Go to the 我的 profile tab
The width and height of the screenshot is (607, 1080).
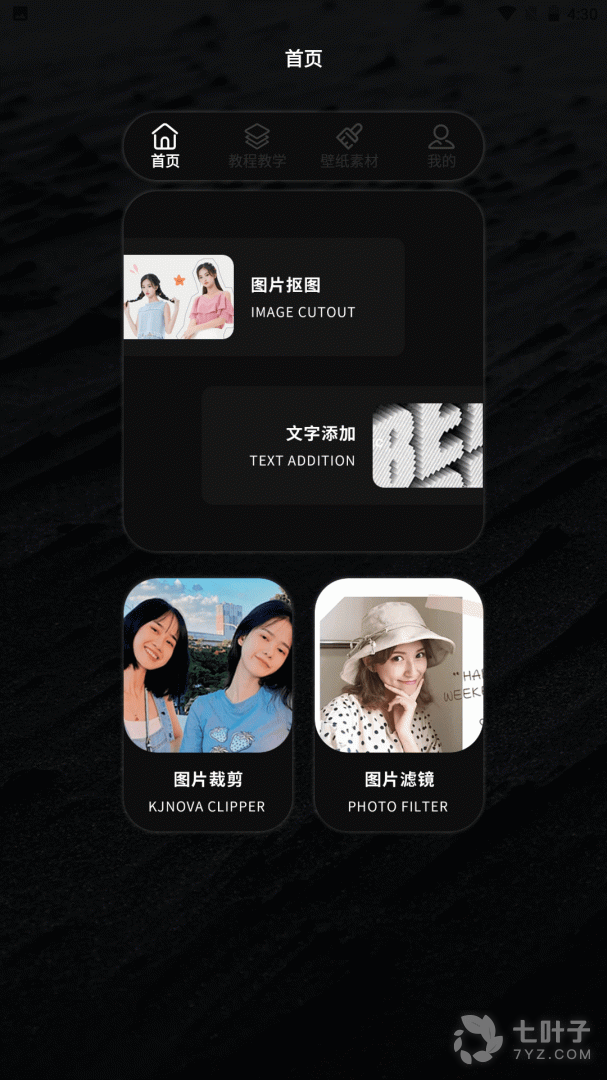point(441,146)
